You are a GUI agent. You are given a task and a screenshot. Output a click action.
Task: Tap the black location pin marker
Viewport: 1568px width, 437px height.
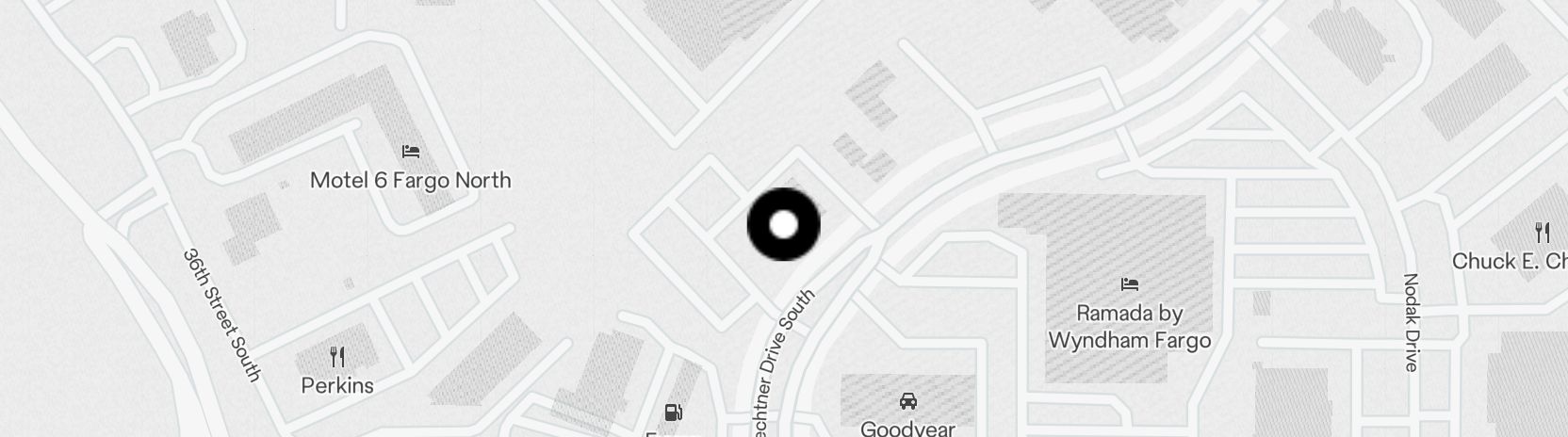click(783, 225)
